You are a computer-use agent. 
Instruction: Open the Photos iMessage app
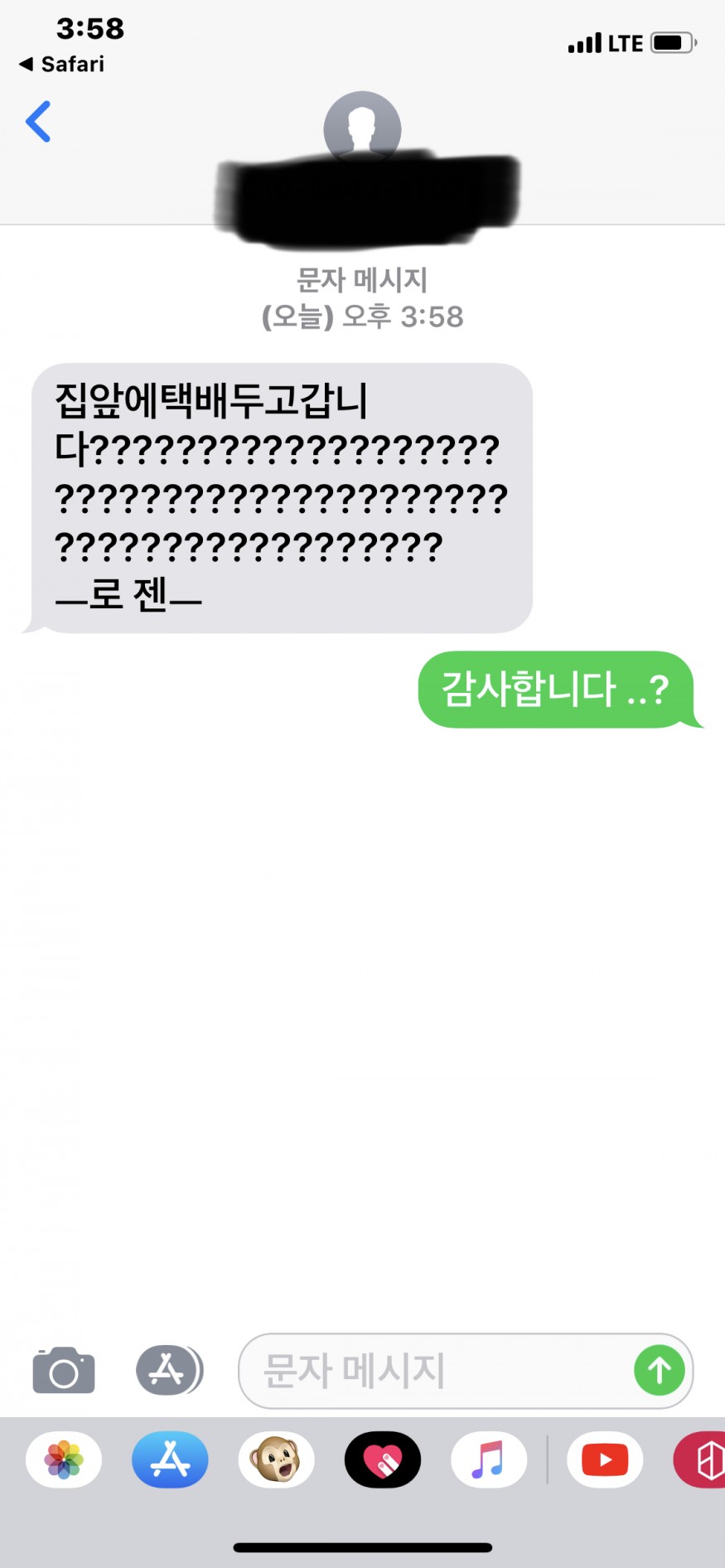click(x=64, y=1460)
